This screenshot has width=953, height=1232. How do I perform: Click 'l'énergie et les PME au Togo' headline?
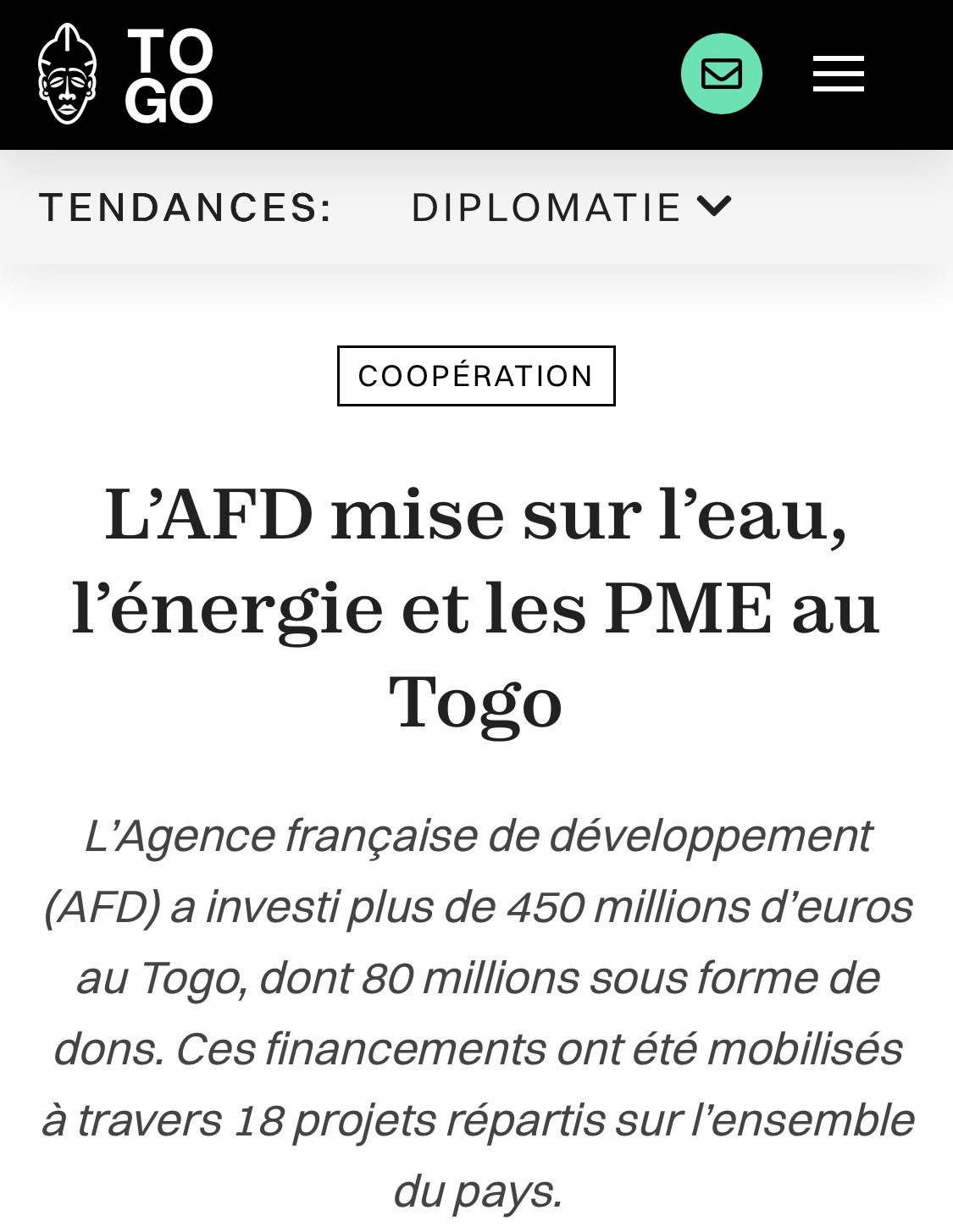click(476, 605)
